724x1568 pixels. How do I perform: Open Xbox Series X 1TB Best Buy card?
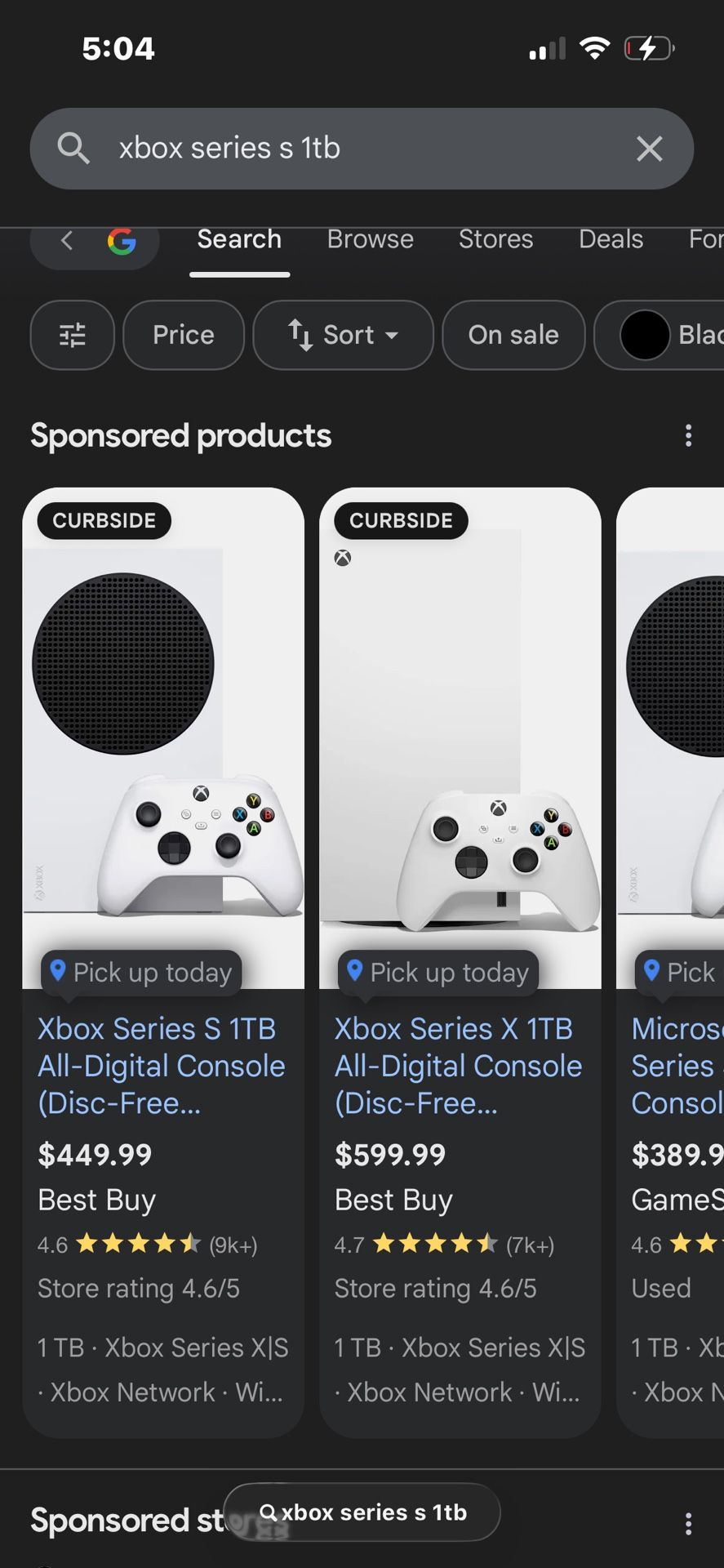[460, 962]
